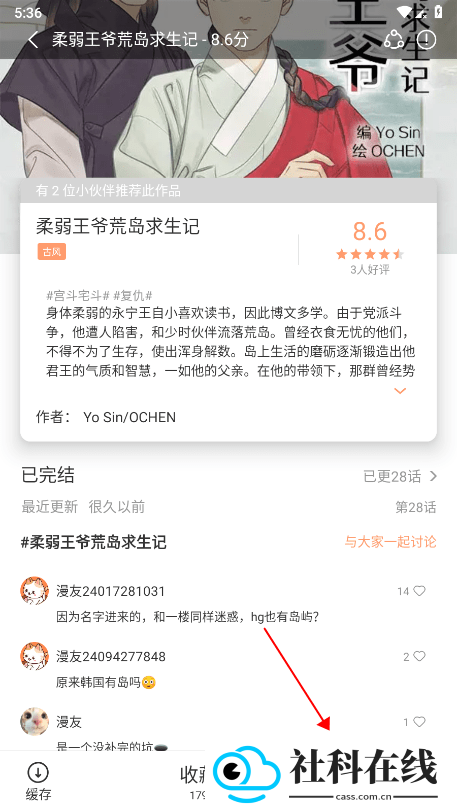Tap the share icon in the top bar
This screenshot has height=812, width=457.
click(x=394, y=39)
